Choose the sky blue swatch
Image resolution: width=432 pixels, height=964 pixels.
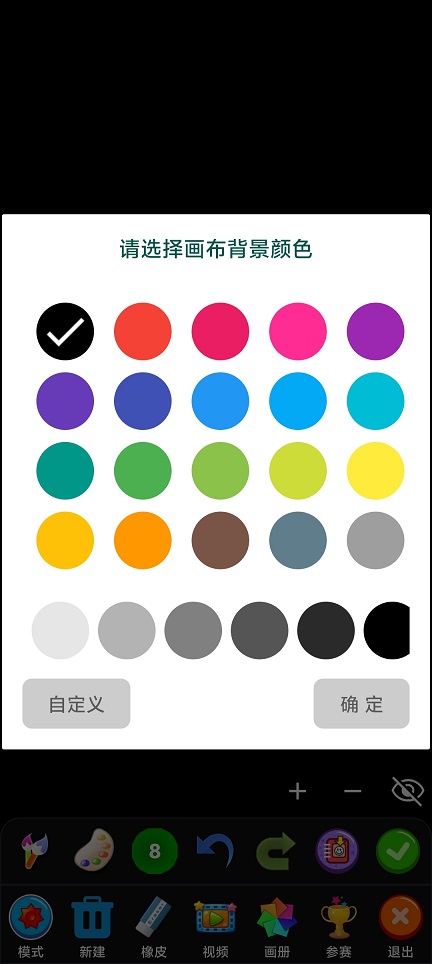tap(298, 401)
